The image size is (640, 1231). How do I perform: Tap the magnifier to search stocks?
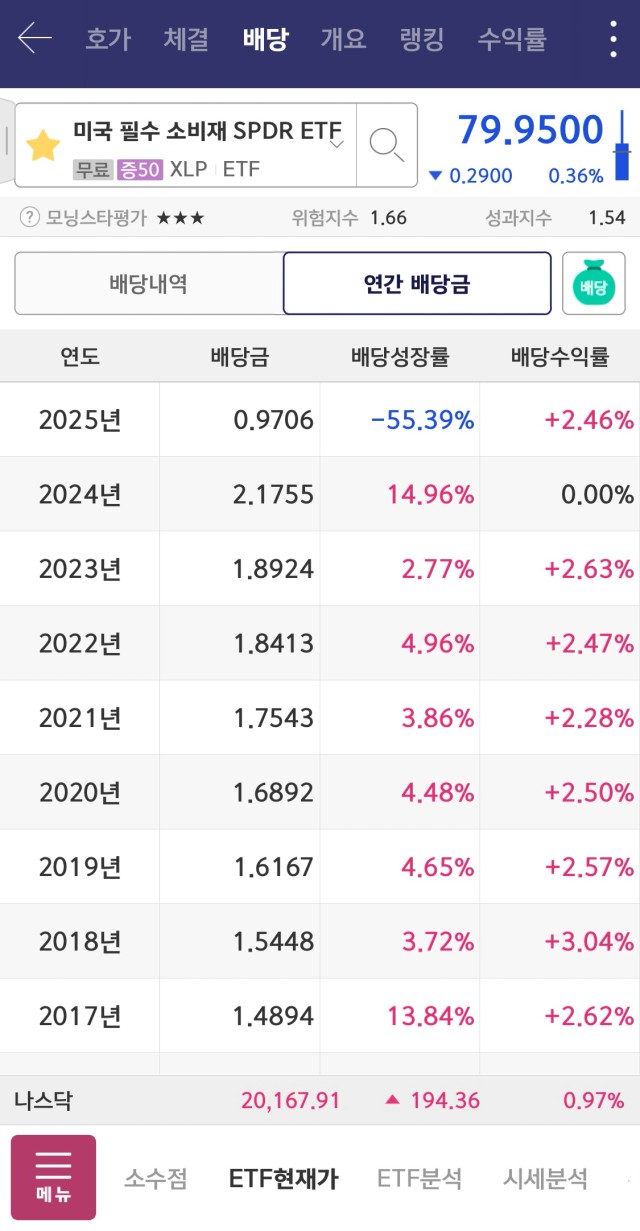point(386,145)
